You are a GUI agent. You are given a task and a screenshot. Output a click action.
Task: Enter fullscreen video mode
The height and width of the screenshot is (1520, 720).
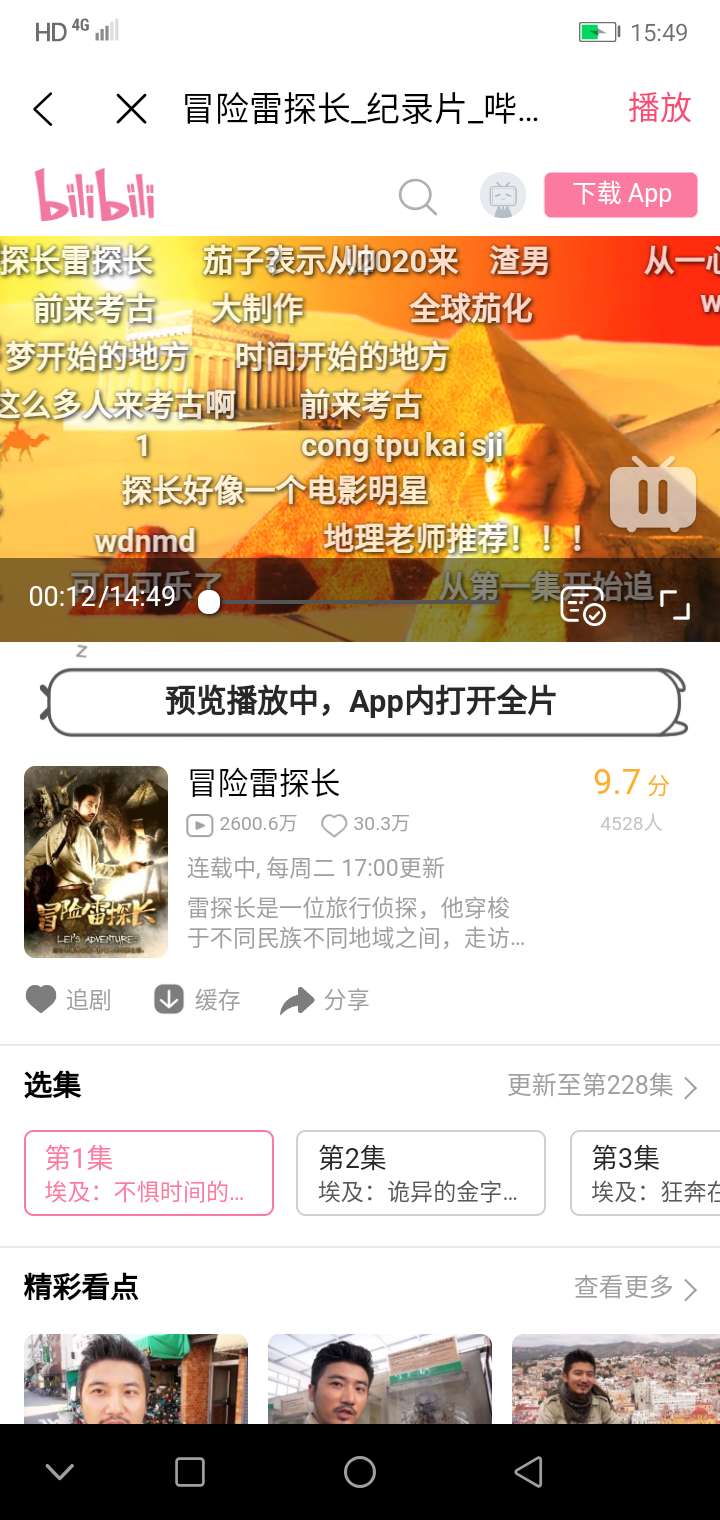[675, 604]
